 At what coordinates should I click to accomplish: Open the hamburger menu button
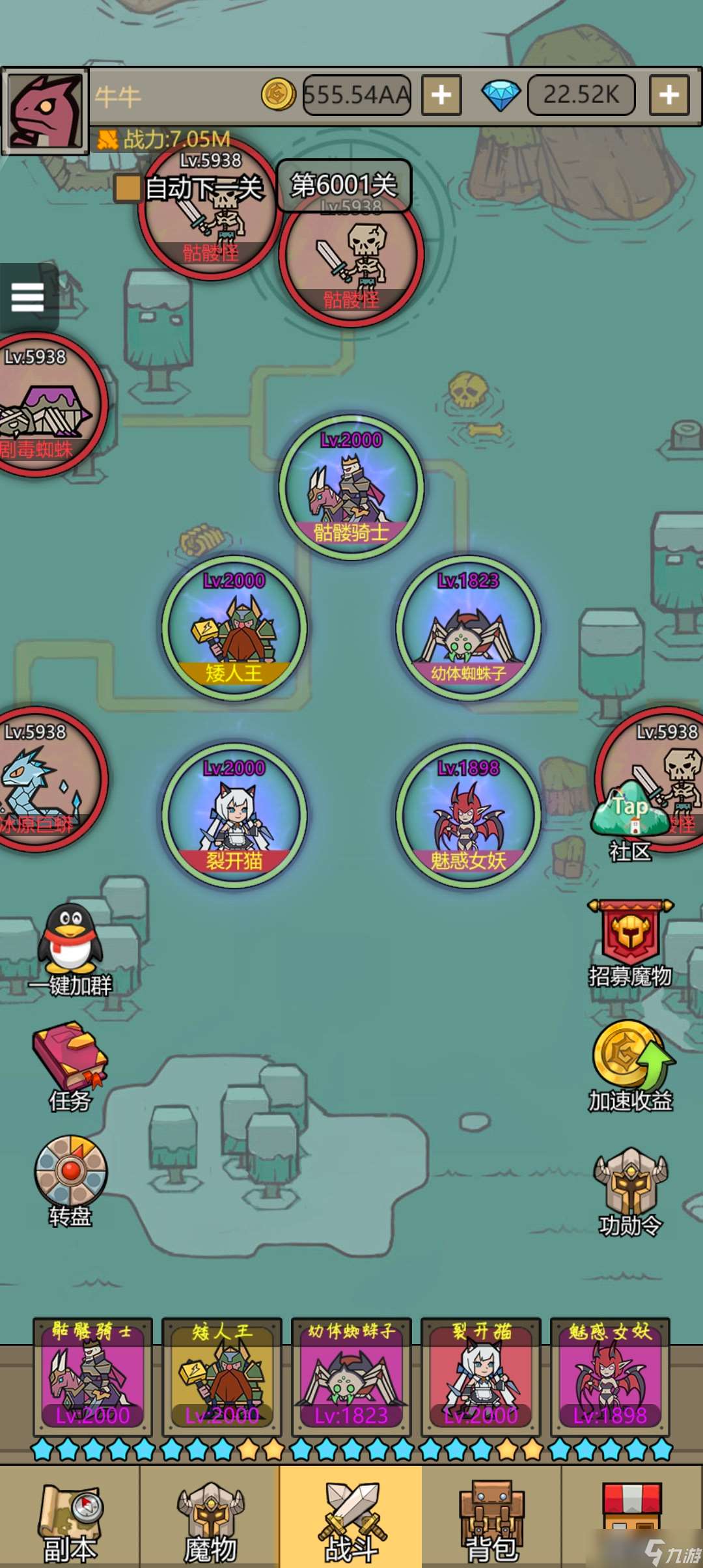tap(28, 298)
